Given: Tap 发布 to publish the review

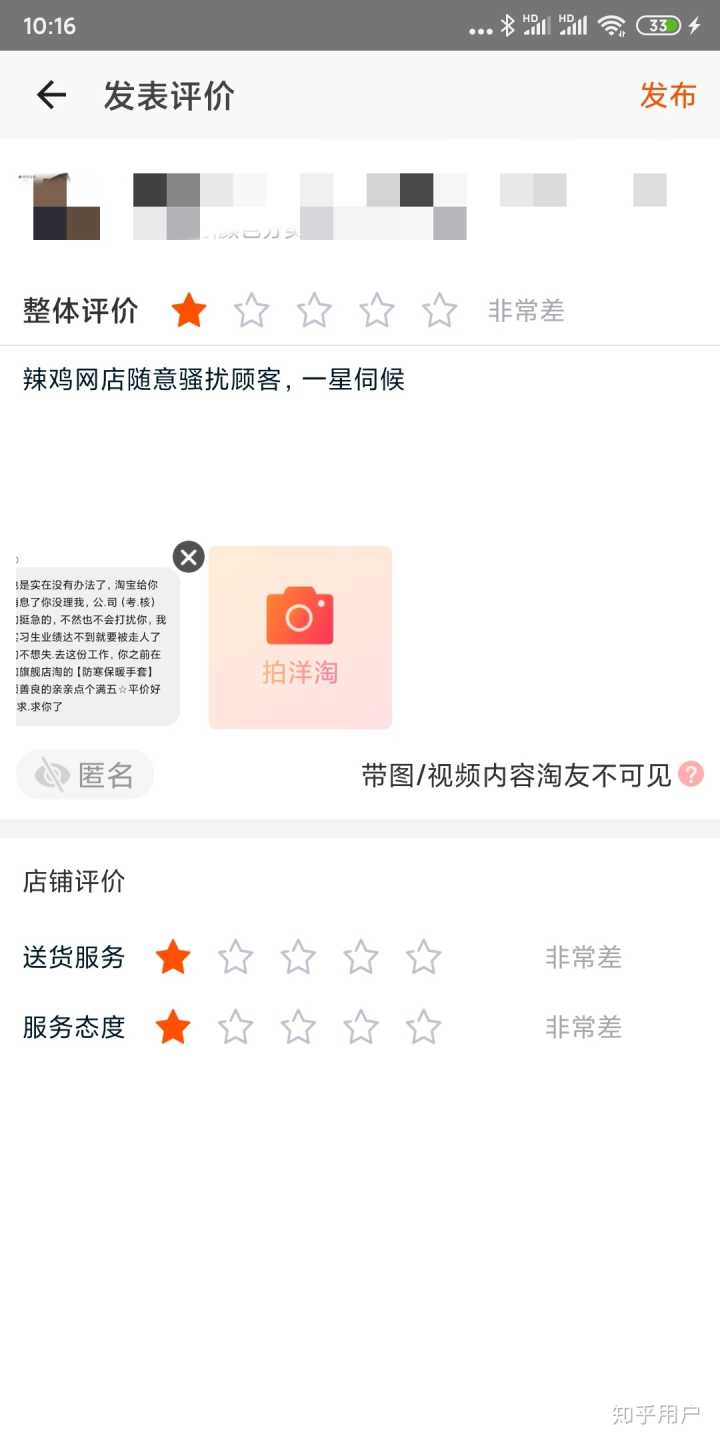Looking at the screenshot, I should click(x=667, y=95).
